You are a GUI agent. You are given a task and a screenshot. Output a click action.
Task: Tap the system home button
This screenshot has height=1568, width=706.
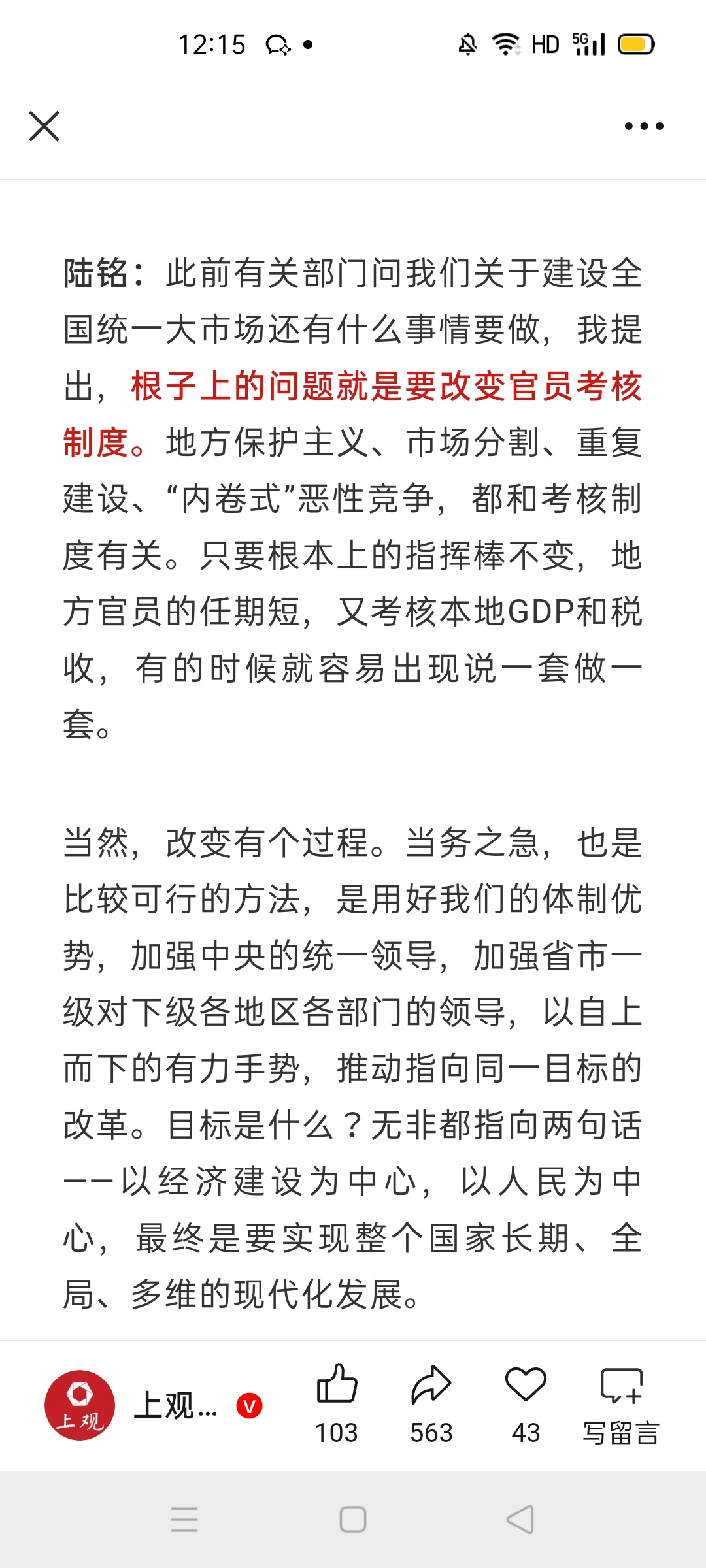coord(353,1520)
